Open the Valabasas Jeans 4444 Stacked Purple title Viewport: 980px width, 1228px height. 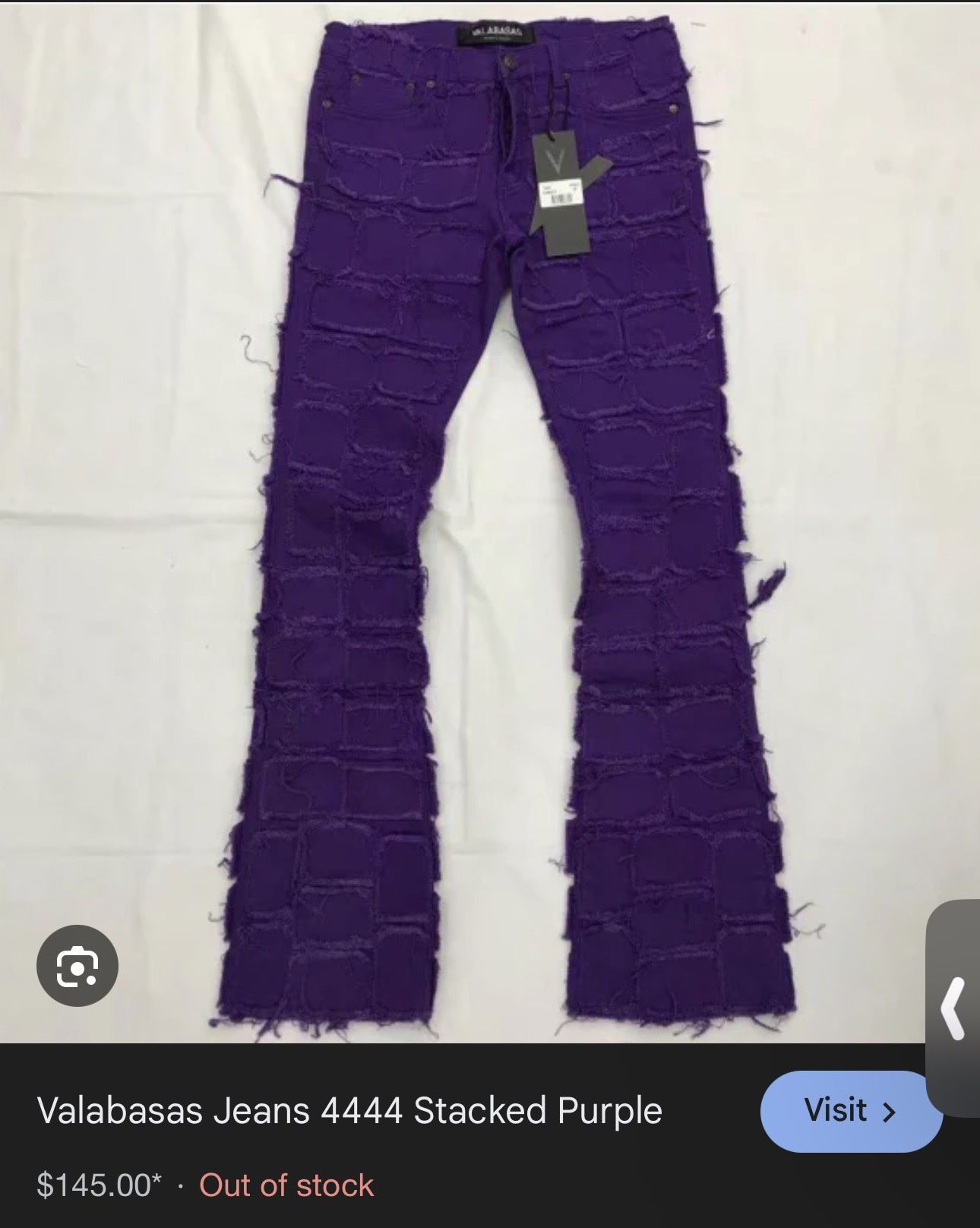click(349, 1111)
